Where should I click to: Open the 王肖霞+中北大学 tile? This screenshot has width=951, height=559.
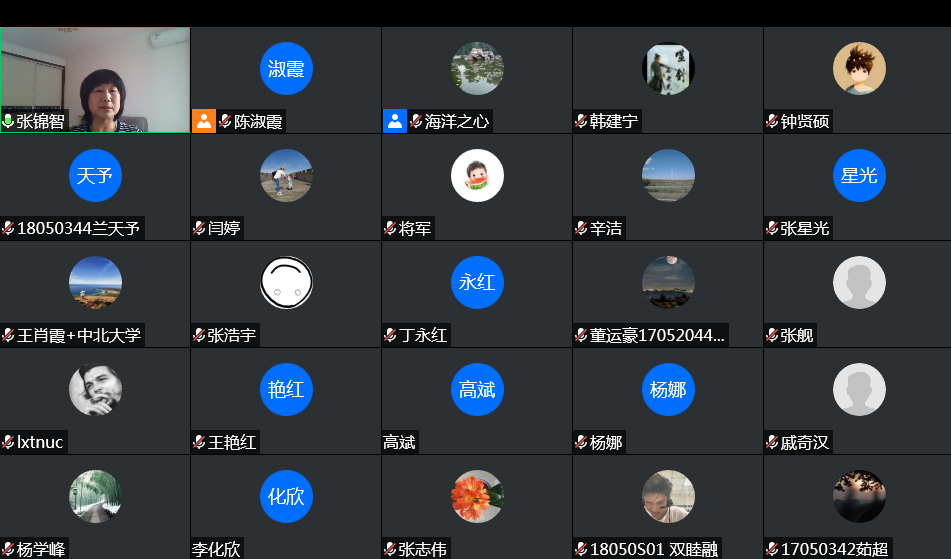[95, 294]
